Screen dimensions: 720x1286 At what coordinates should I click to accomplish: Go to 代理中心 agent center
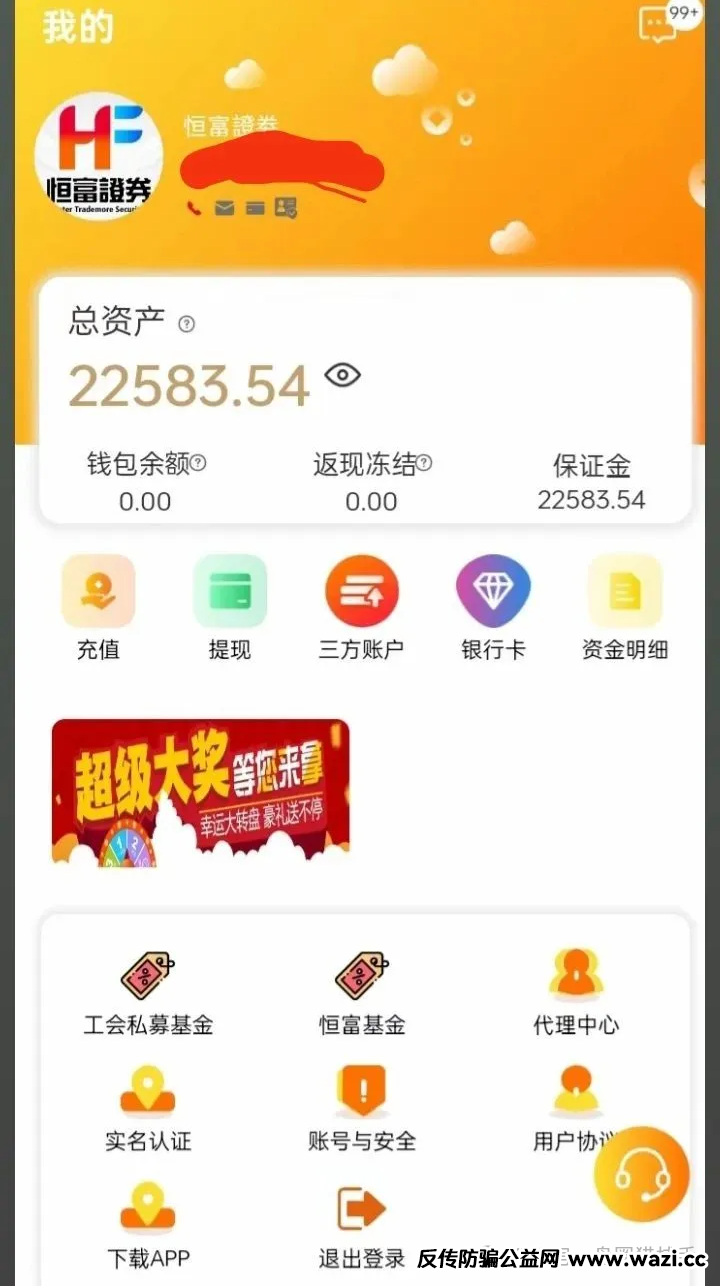[576, 992]
